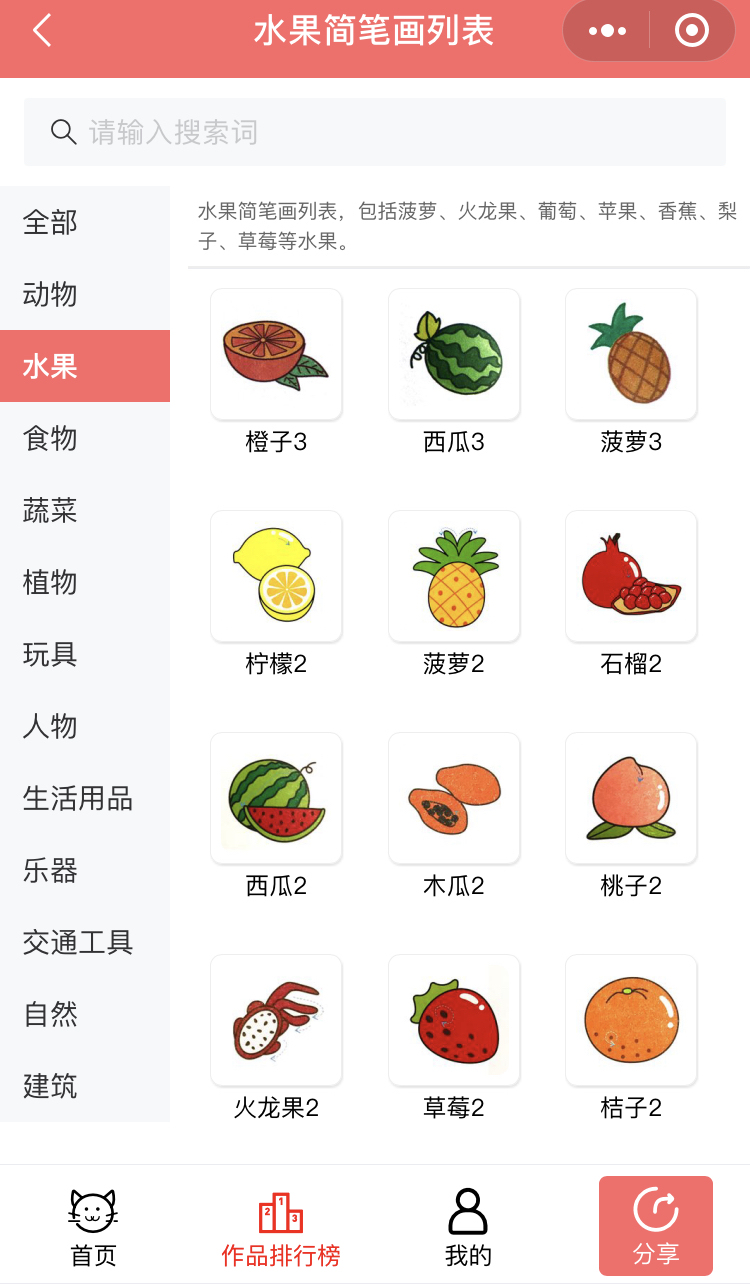Screen dimensions: 750x1284
Task: Select the 全部 category
Action: pyautogui.click(x=85, y=222)
